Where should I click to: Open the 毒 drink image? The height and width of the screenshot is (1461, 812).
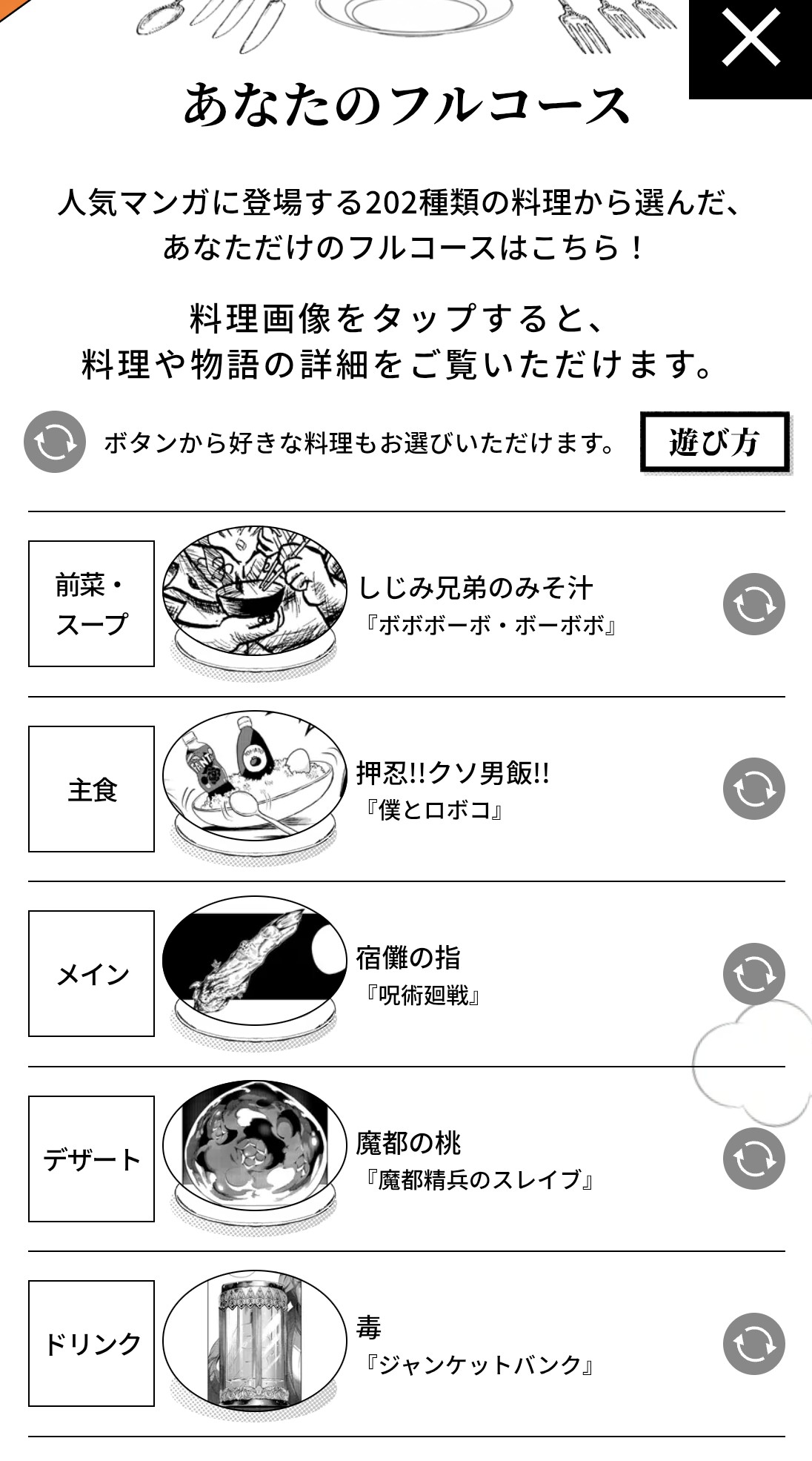click(254, 1334)
